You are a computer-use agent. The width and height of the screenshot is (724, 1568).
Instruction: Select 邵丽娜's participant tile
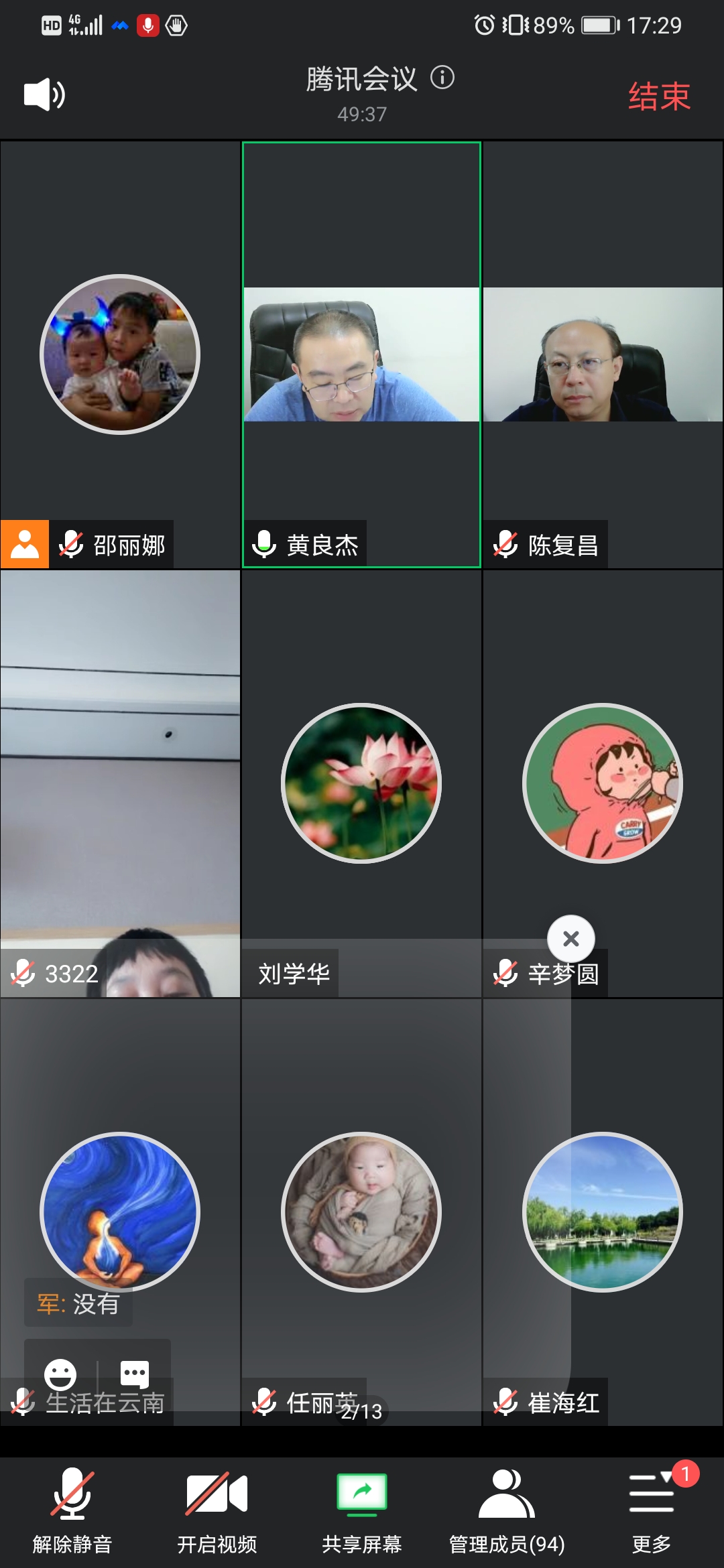(x=120, y=354)
